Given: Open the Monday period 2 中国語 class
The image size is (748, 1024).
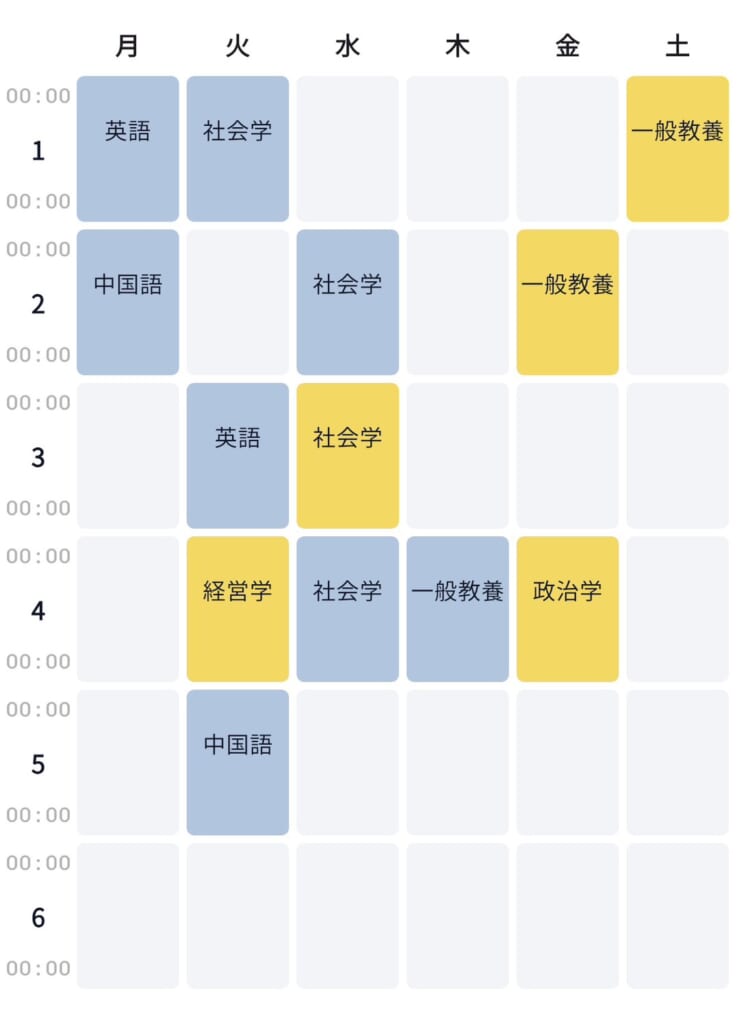Looking at the screenshot, I should click(x=128, y=302).
